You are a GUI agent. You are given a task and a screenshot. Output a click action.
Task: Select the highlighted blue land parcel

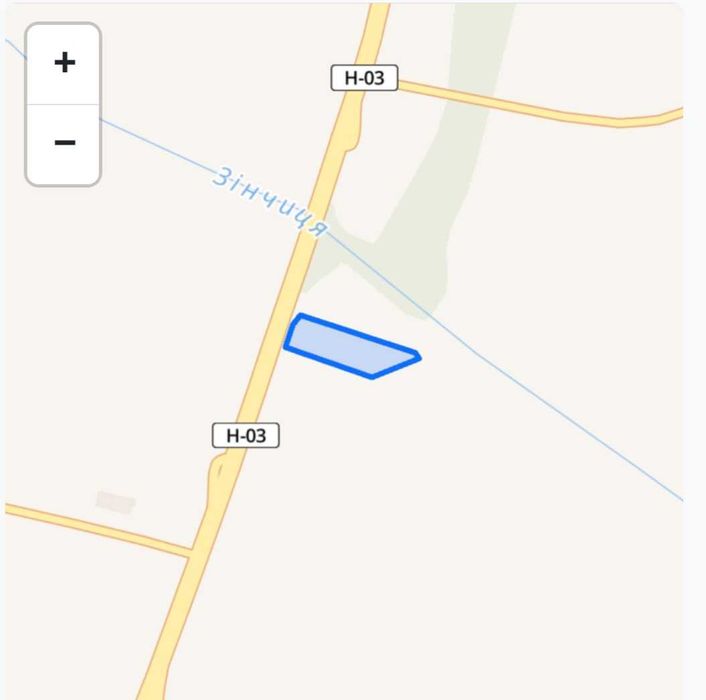(x=349, y=348)
